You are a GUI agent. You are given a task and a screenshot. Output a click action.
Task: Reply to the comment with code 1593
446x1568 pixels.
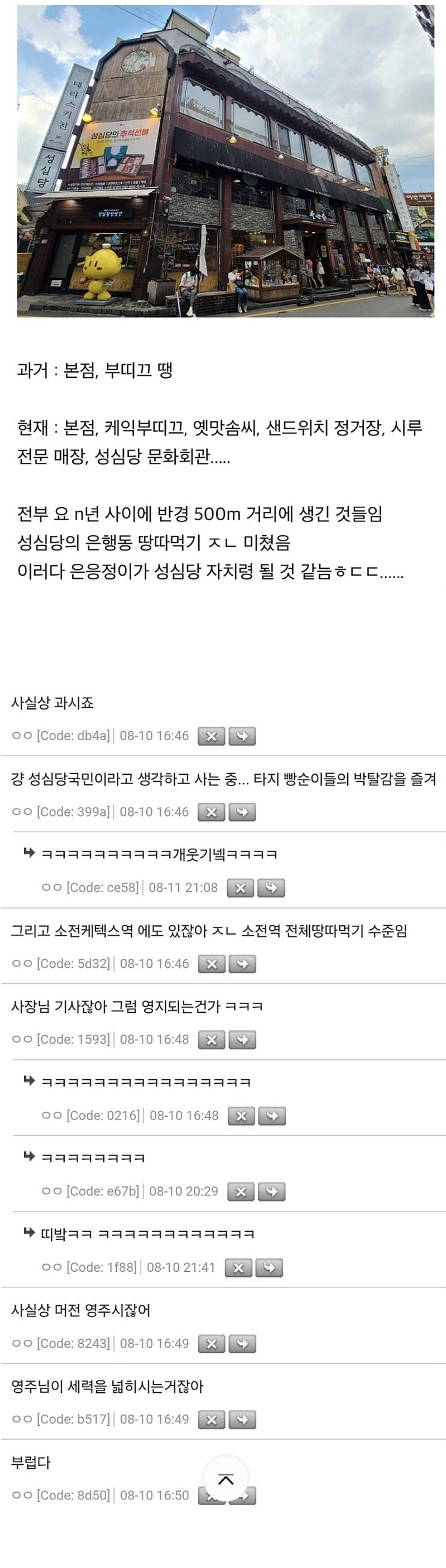(242, 1040)
